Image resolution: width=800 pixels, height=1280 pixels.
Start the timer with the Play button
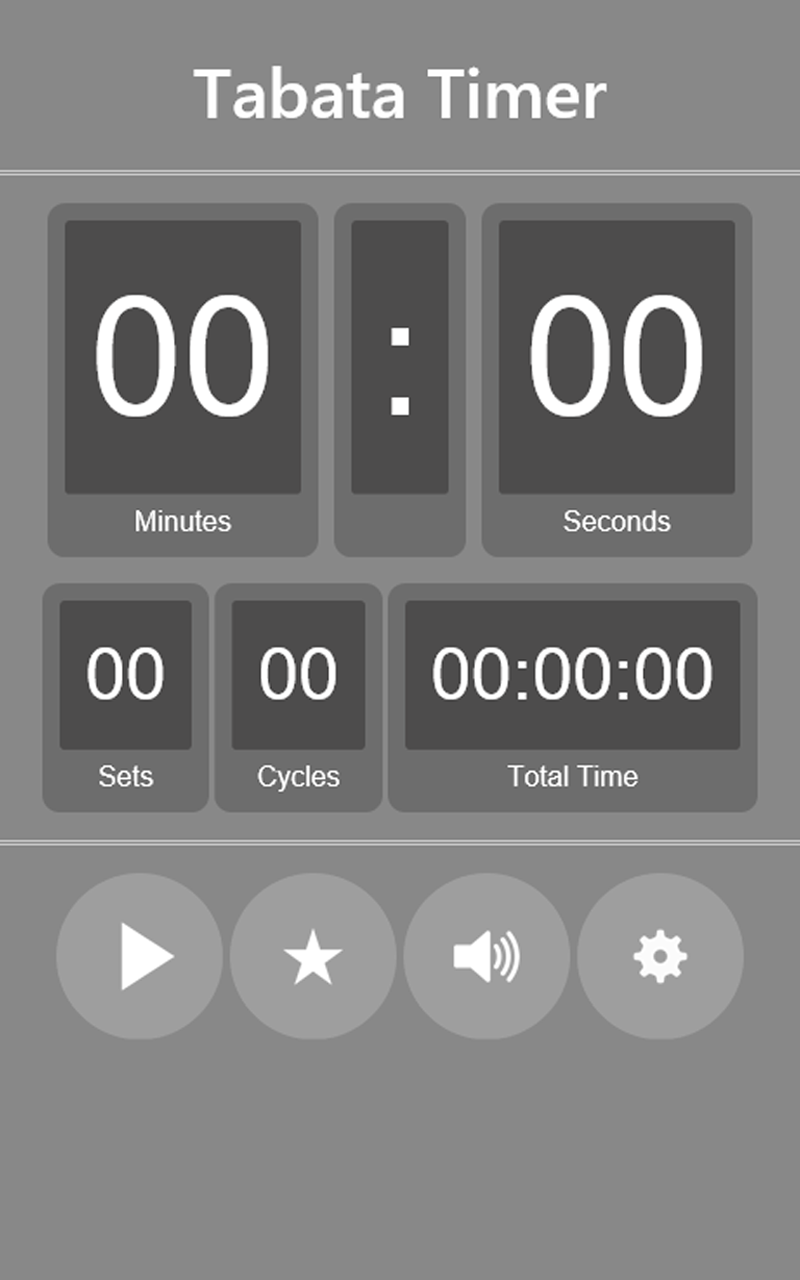click(138, 957)
